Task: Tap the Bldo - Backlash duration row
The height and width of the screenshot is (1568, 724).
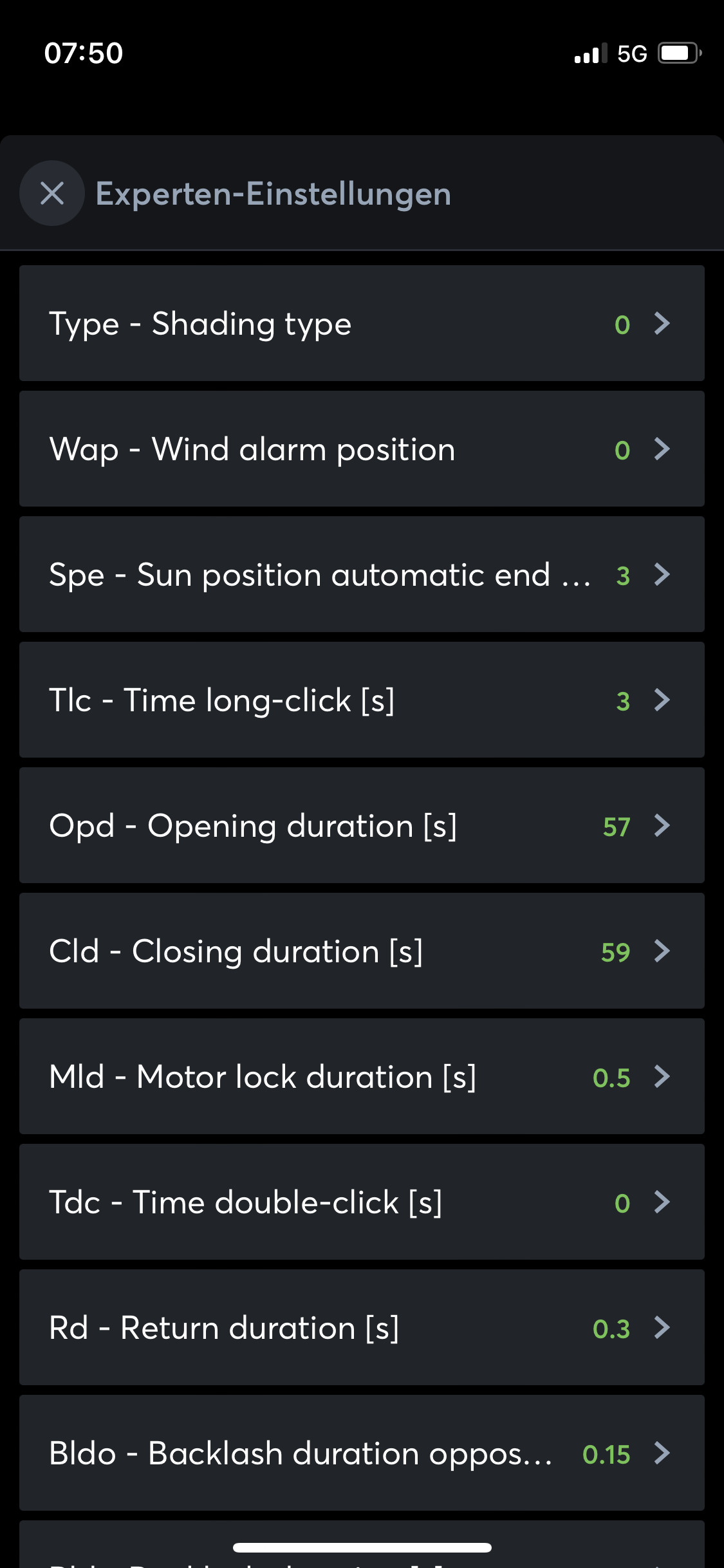Action: point(362,1453)
